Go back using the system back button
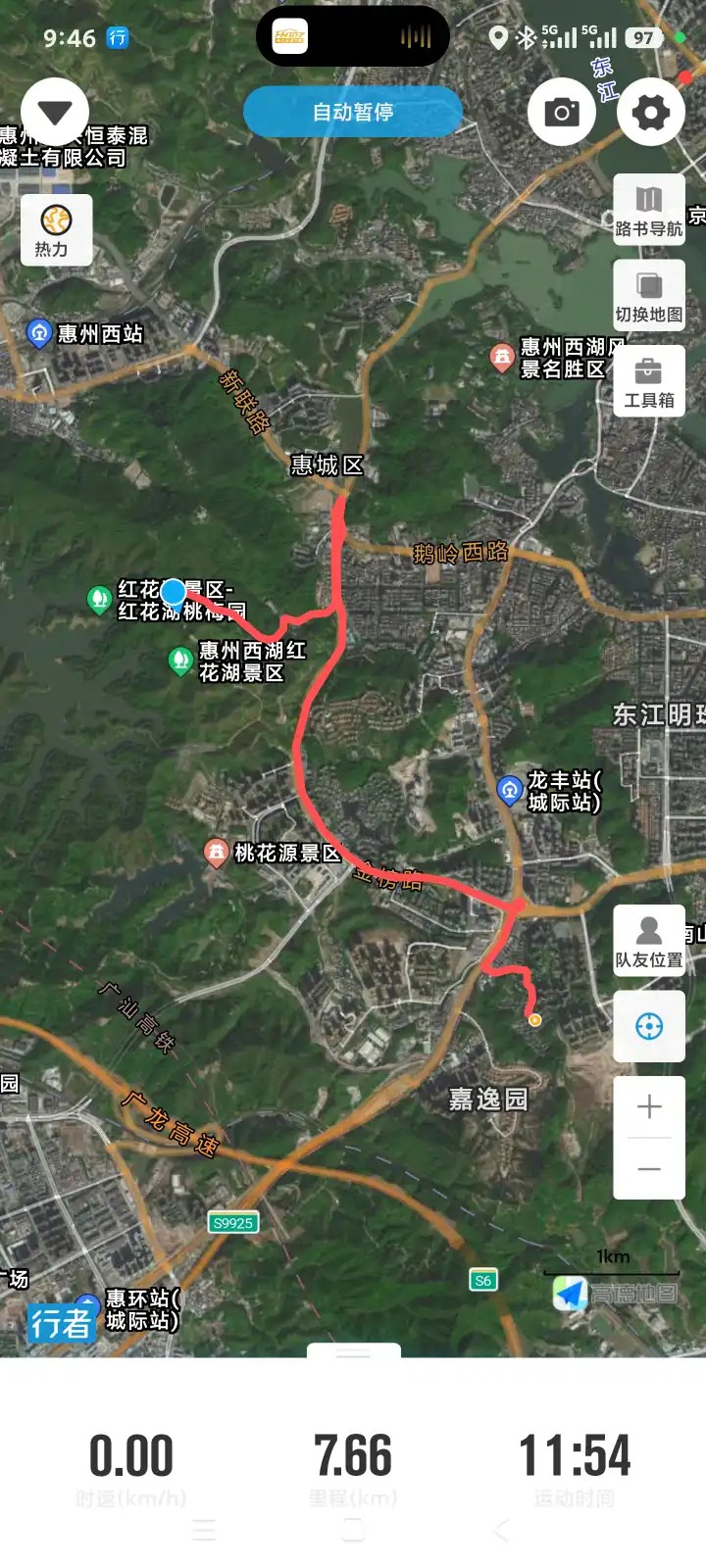This screenshot has height=1568, width=706. click(x=501, y=1530)
